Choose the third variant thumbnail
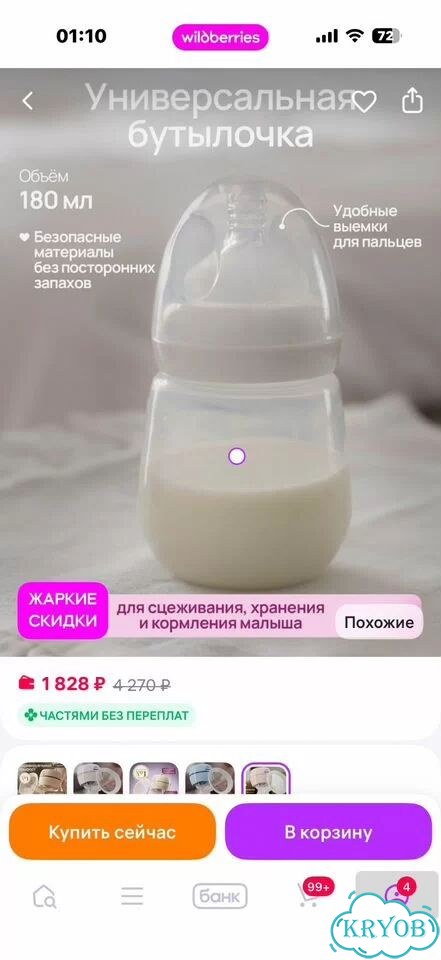This screenshot has height=960, width=441. 154,778
